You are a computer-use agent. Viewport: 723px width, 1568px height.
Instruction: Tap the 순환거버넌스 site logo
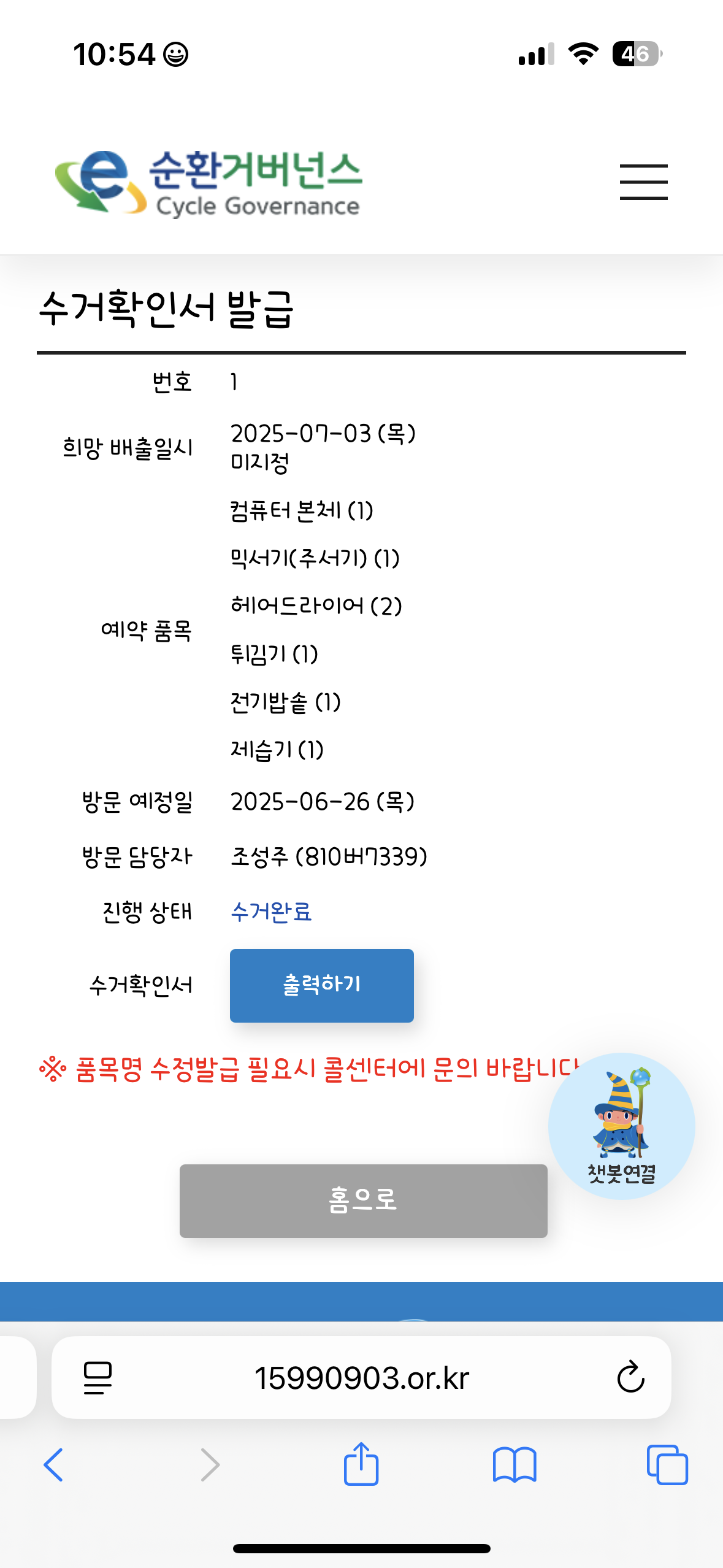[x=208, y=183]
